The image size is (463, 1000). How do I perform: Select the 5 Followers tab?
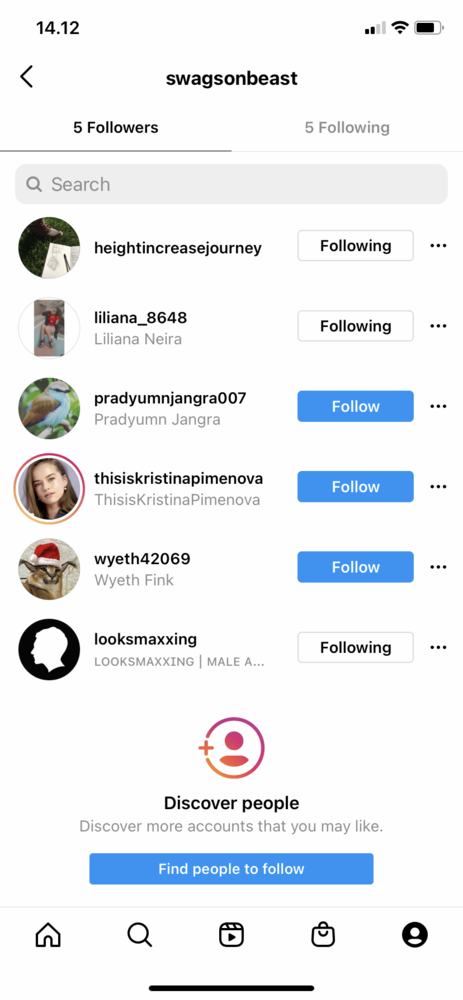pos(115,128)
